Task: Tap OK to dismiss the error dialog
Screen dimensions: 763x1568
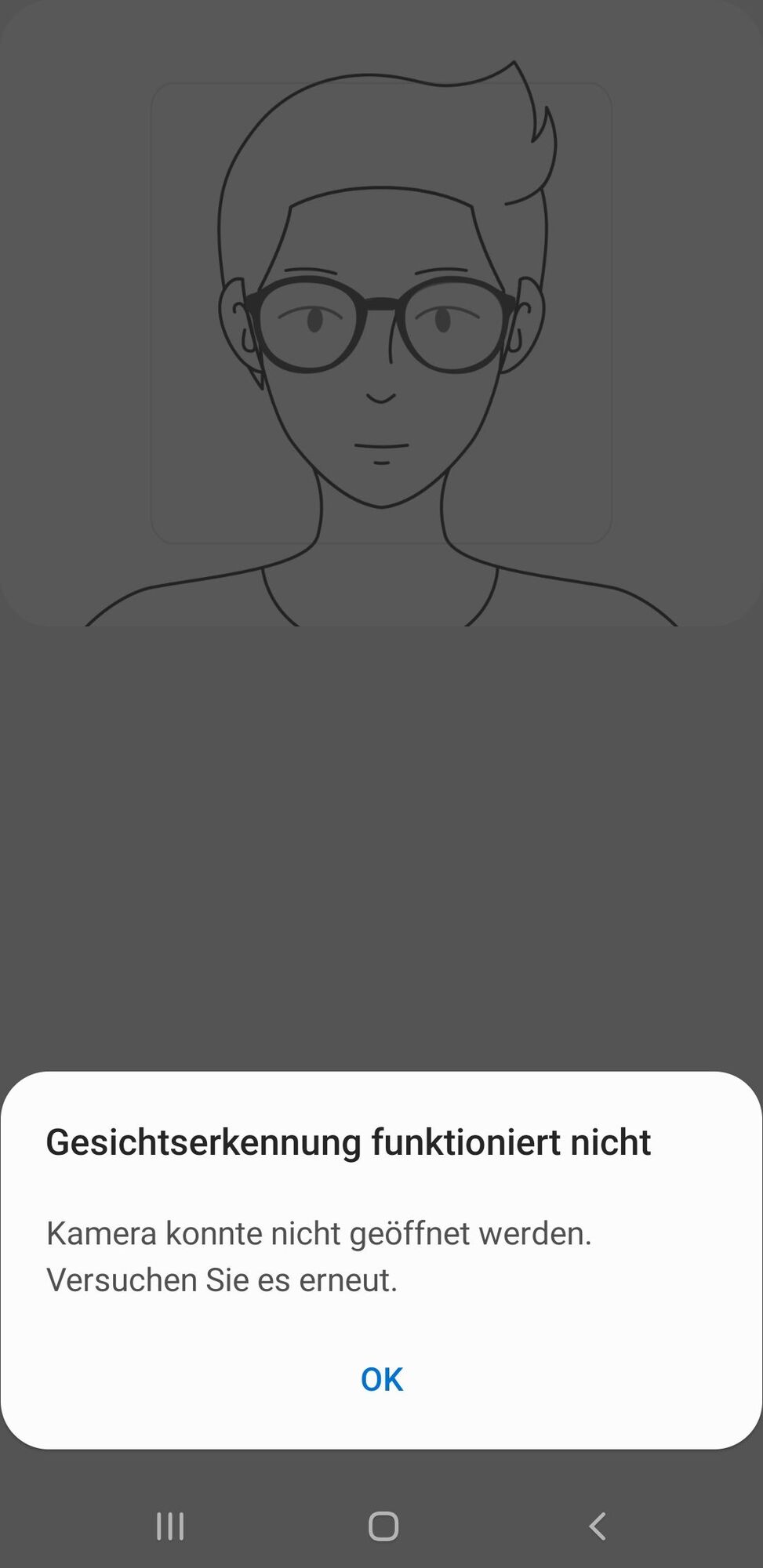Action: [381, 1379]
